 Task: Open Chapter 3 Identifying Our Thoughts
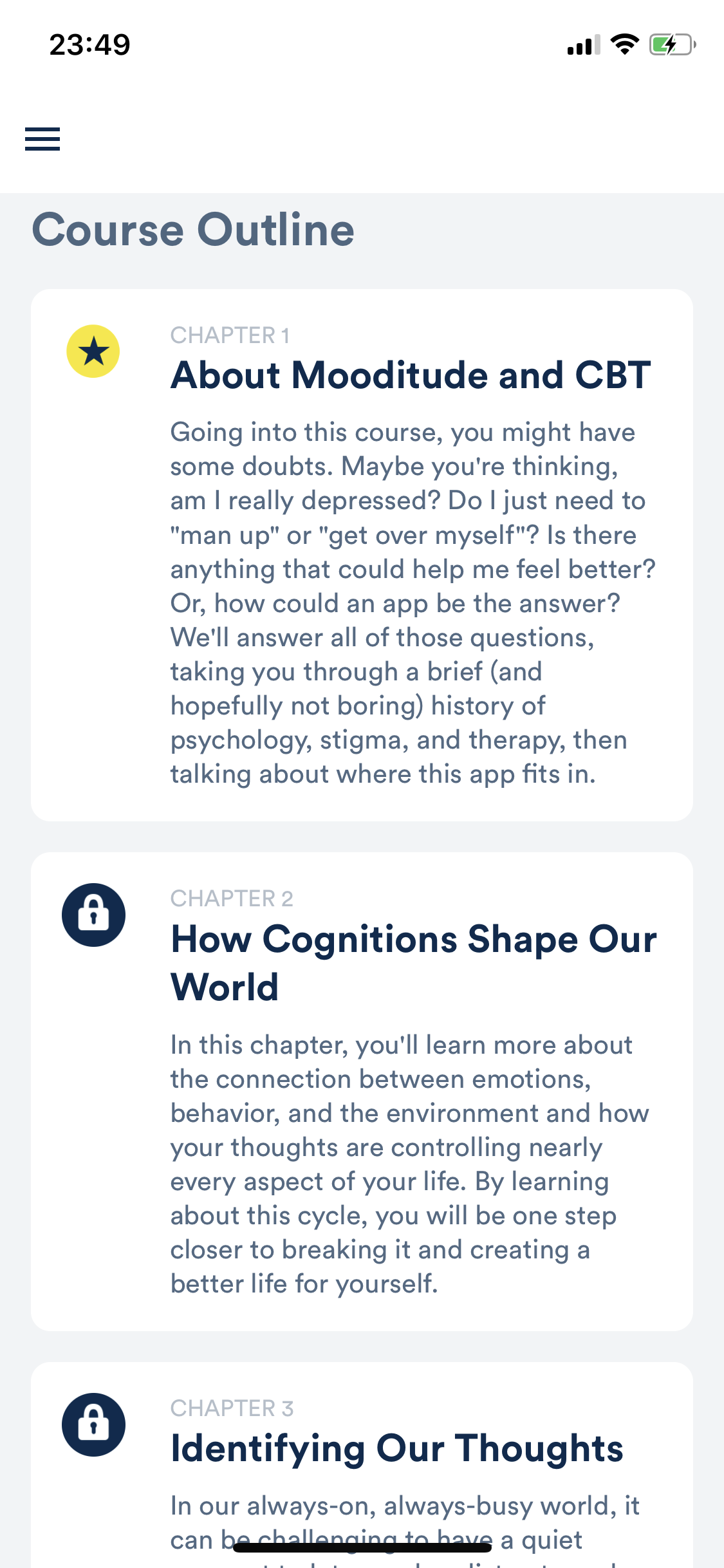[362, 1465]
